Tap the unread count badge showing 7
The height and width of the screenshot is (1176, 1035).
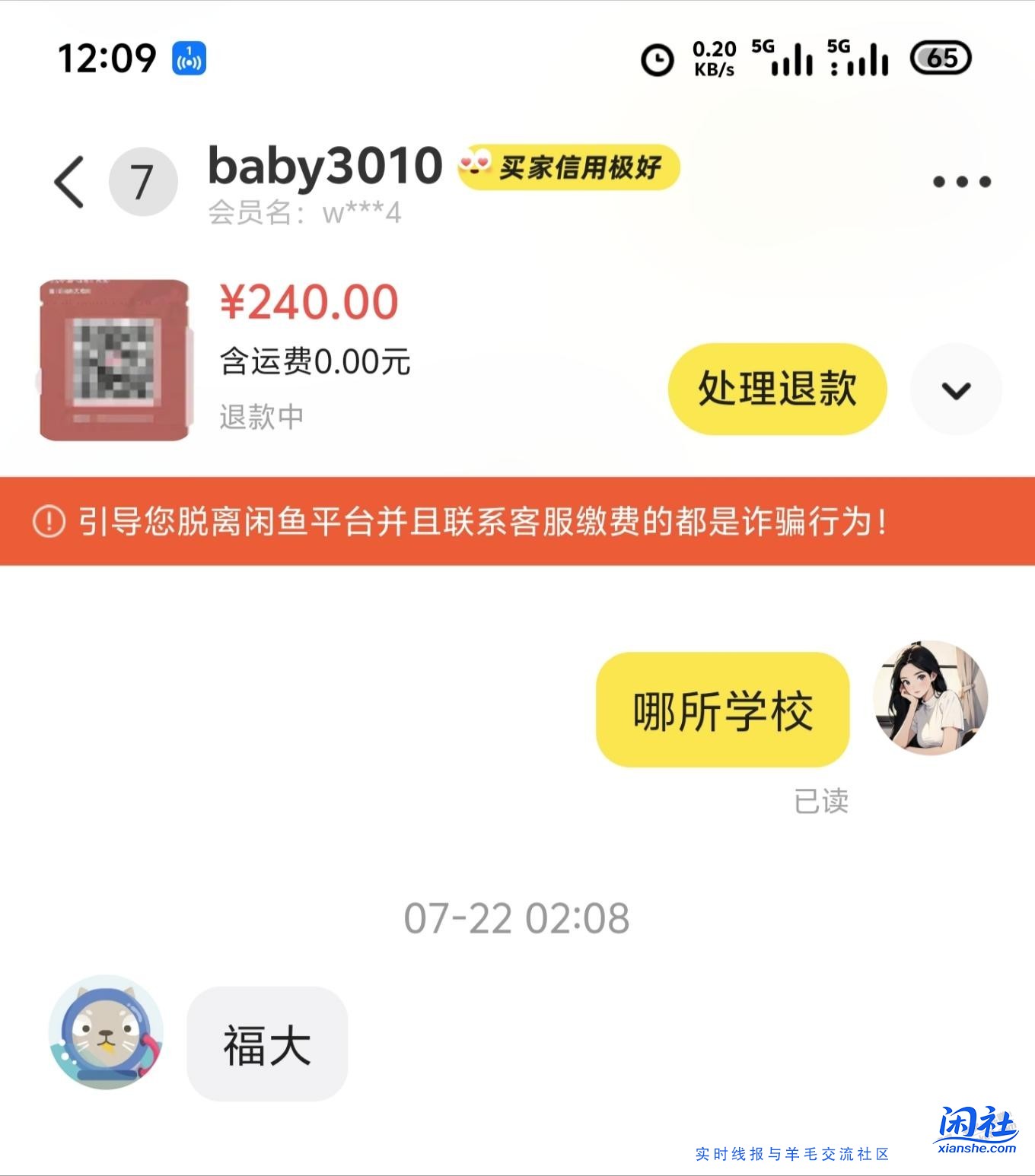[x=142, y=181]
